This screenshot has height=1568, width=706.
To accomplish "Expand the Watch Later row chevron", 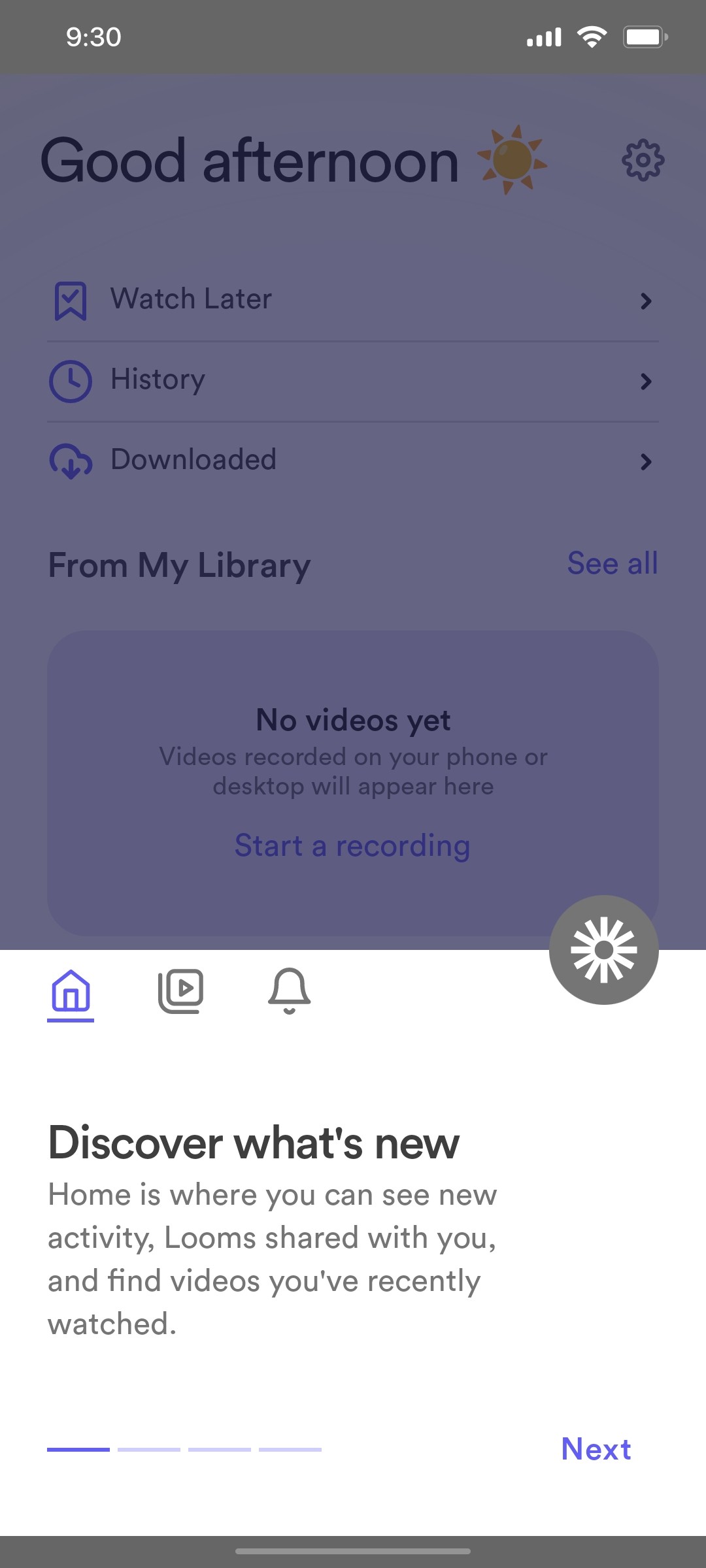I will 647,301.
